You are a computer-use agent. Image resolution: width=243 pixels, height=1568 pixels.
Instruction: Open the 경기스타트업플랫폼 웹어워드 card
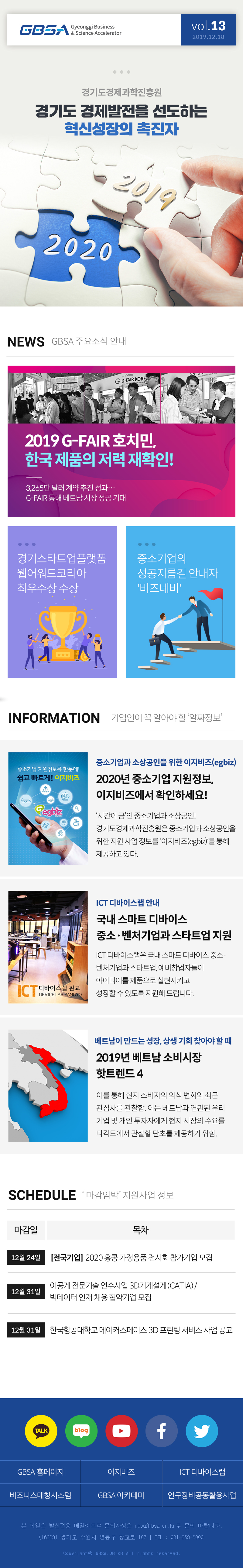(62, 601)
